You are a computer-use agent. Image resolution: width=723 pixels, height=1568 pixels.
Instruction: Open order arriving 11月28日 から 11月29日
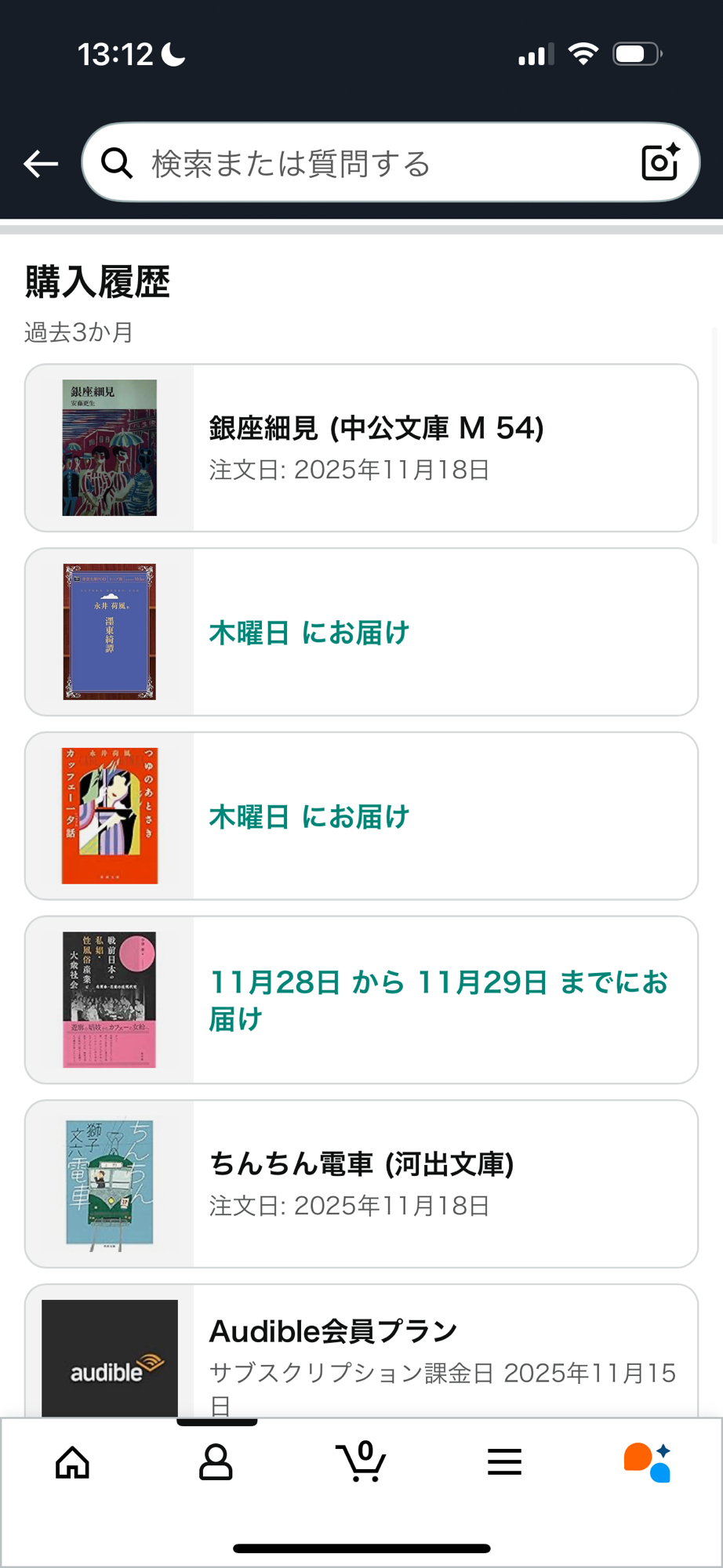click(361, 1000)
